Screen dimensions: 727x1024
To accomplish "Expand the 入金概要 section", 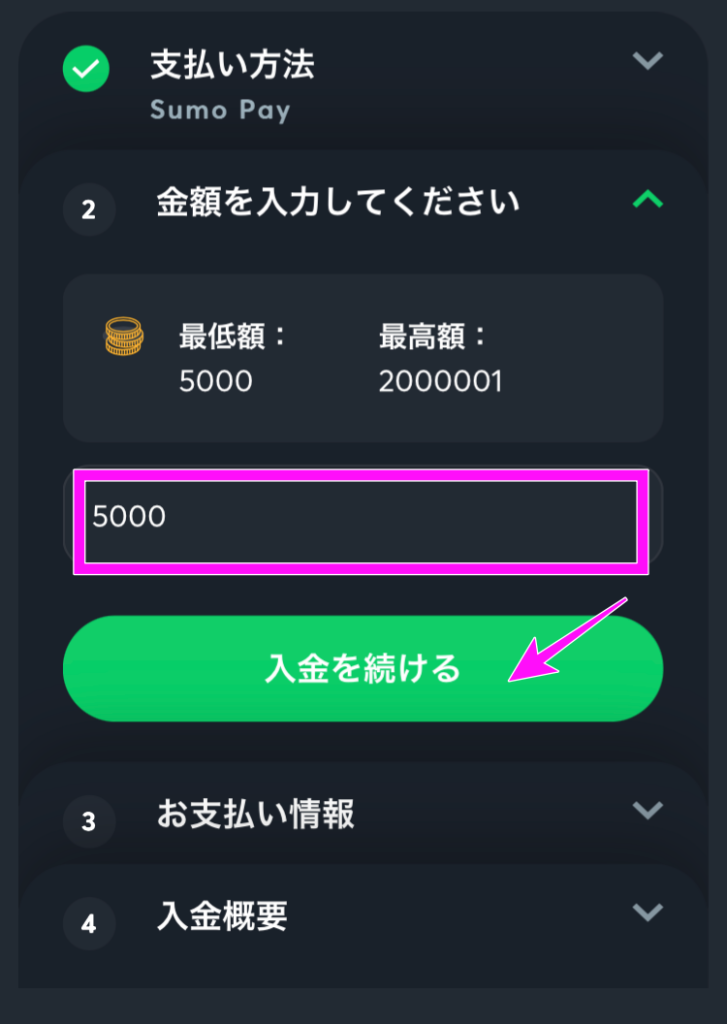I will 648,912.
